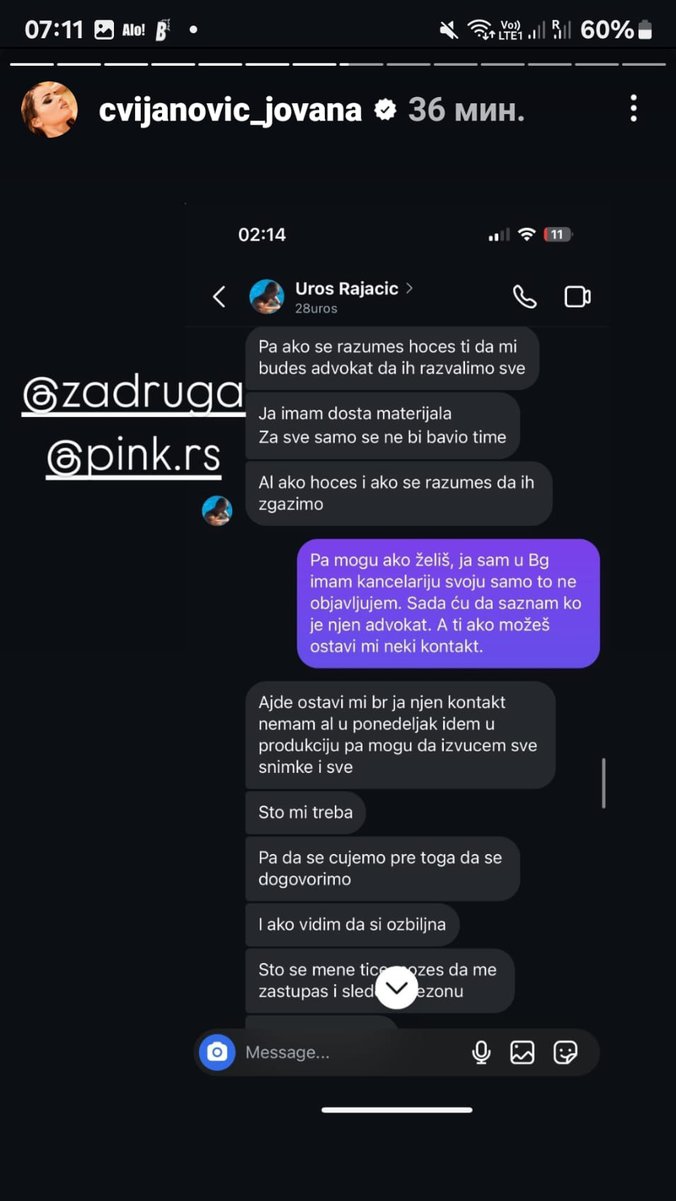676x1201 pixels.
Task: Open the @zadruga mention
Action: pyautogui.click(x=133, y=396)
